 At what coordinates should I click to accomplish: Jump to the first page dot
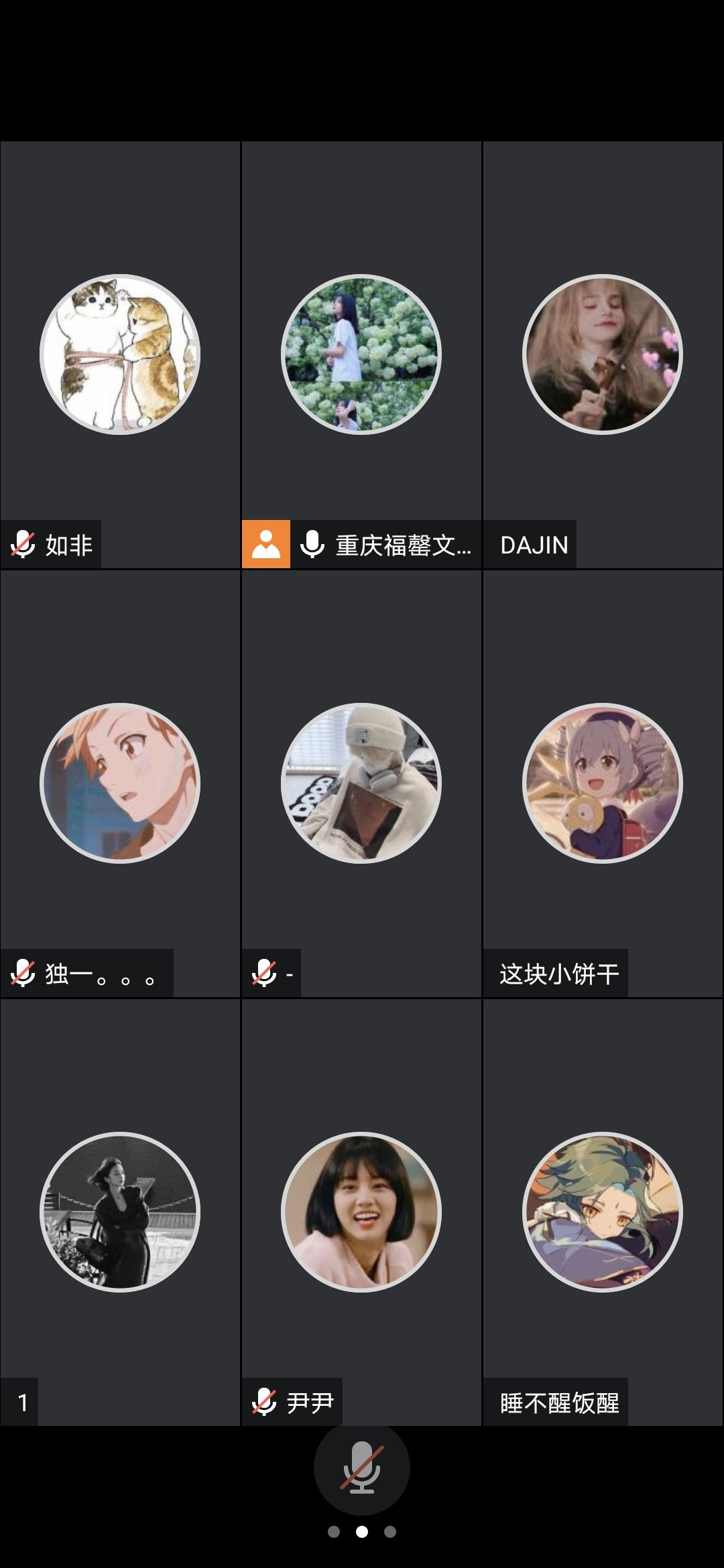pyautogui.click(x=334, y=1531)
